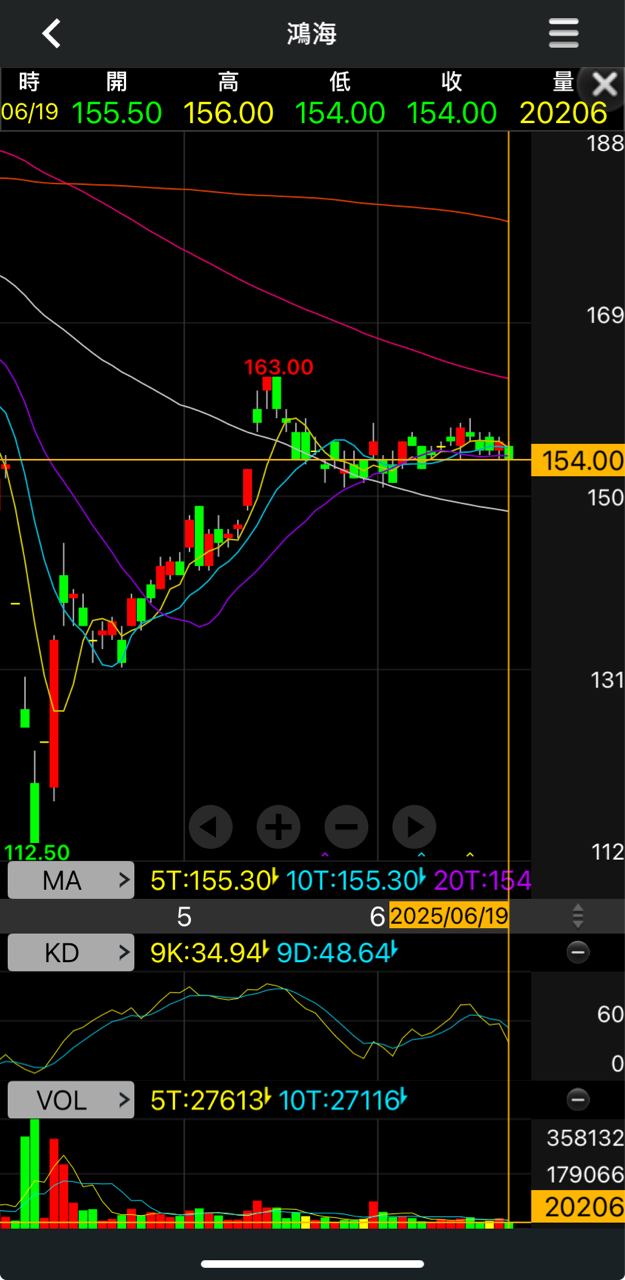Collapse the VOL indicator panel

point(578,1100)
